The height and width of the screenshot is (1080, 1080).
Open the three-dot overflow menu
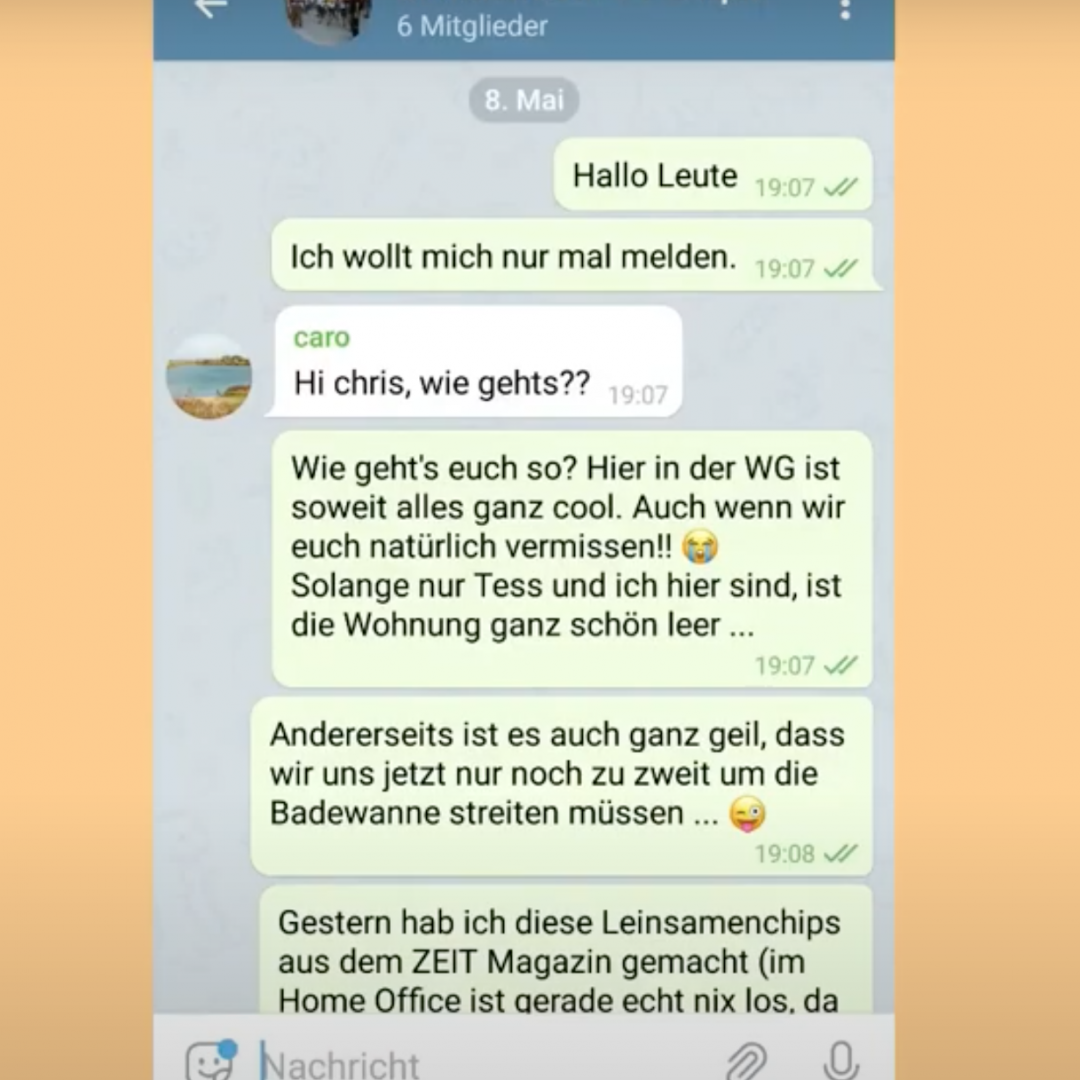pyautogui.click(x=845, y=10)
